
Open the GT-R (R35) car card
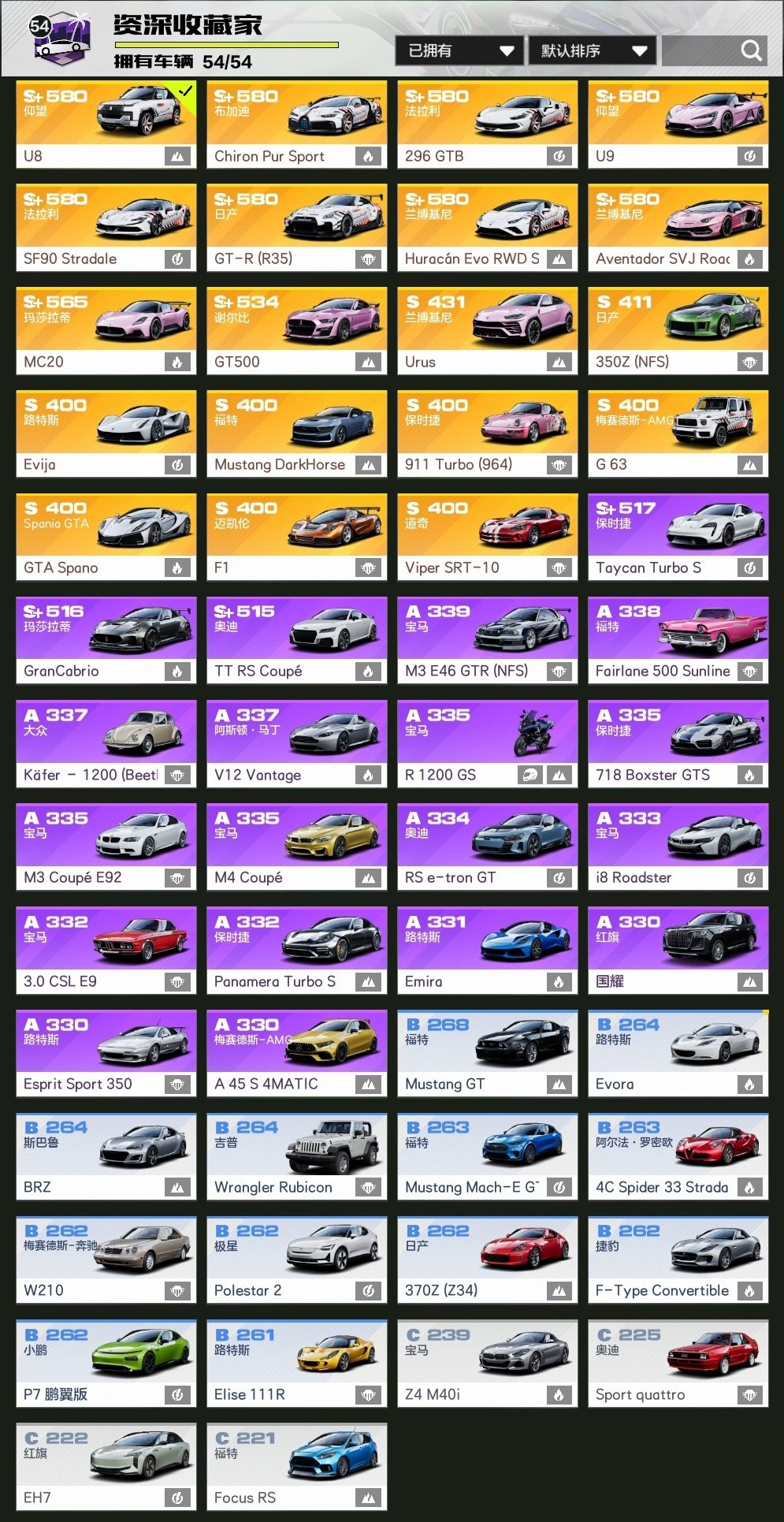[x=297, y=228]
